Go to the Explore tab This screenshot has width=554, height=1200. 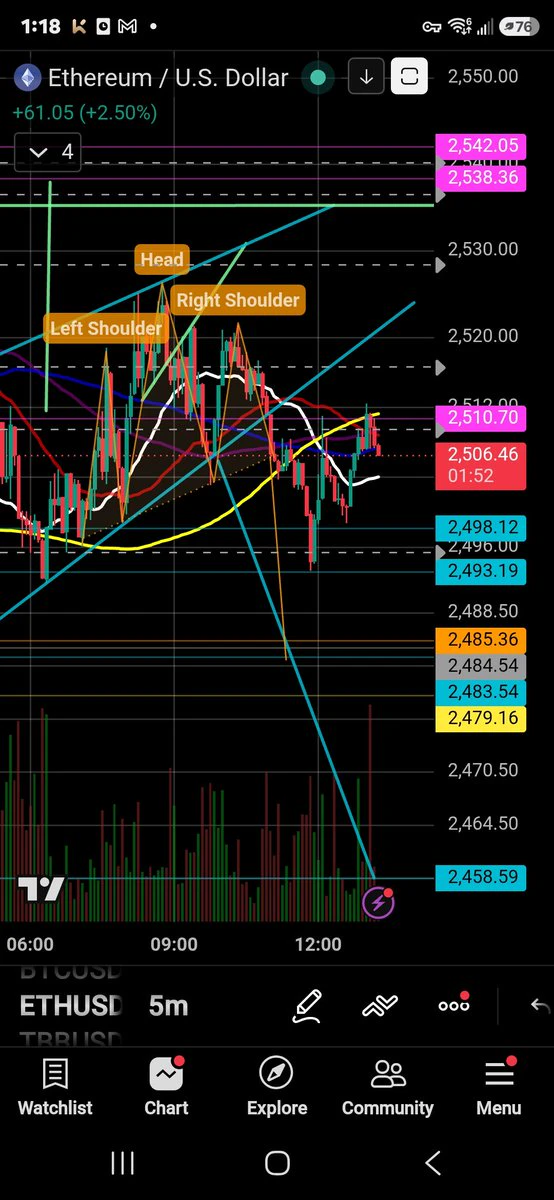click(277, 1087)
